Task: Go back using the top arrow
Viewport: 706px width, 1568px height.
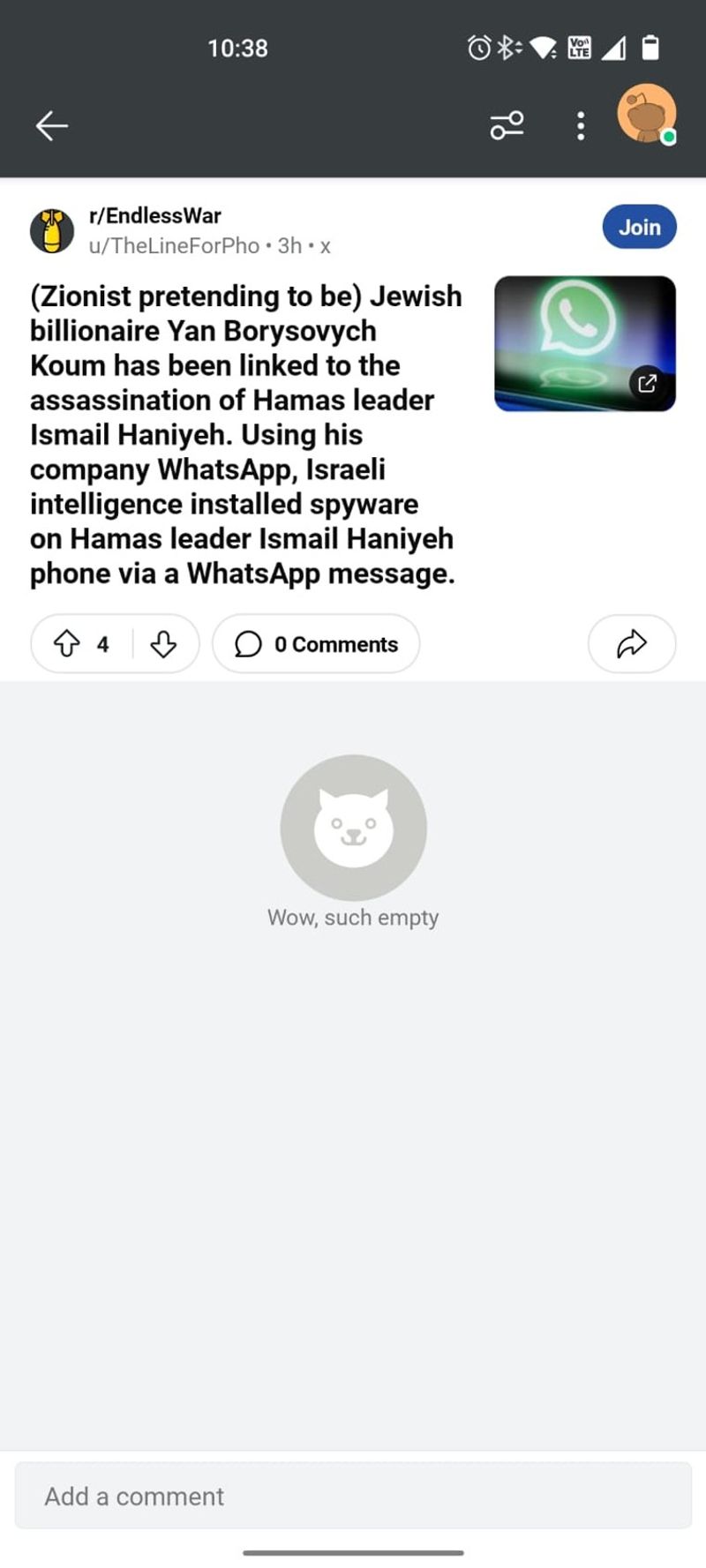Action: pos(51,126)
